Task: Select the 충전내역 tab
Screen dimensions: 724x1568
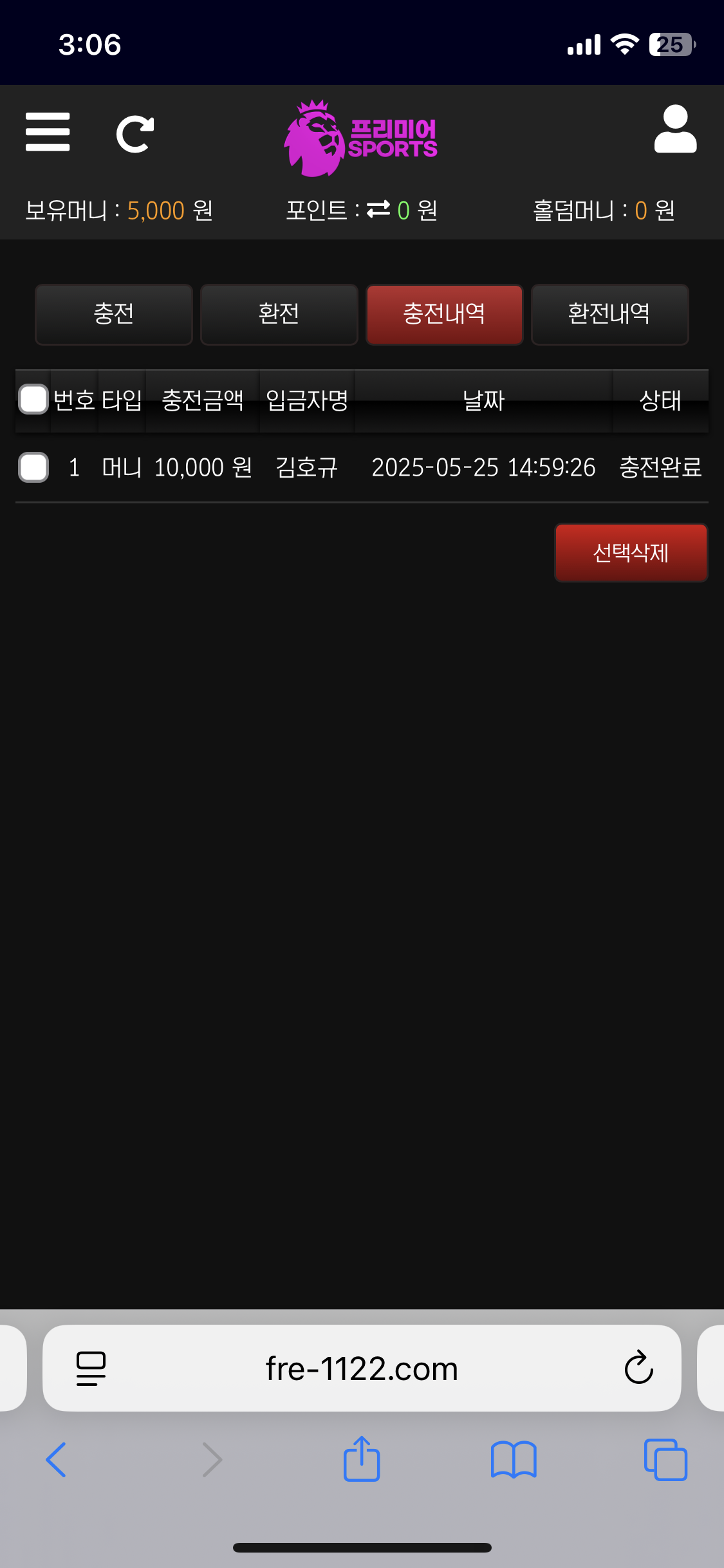Action: [x=444, y=314]
